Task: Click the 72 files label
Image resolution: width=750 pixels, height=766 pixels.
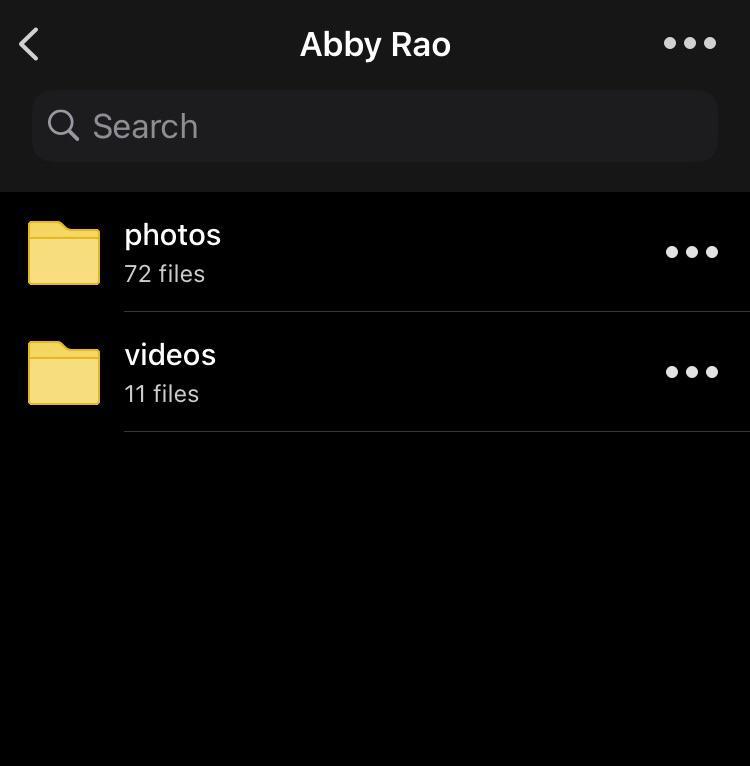Action: tap(165, 273)
